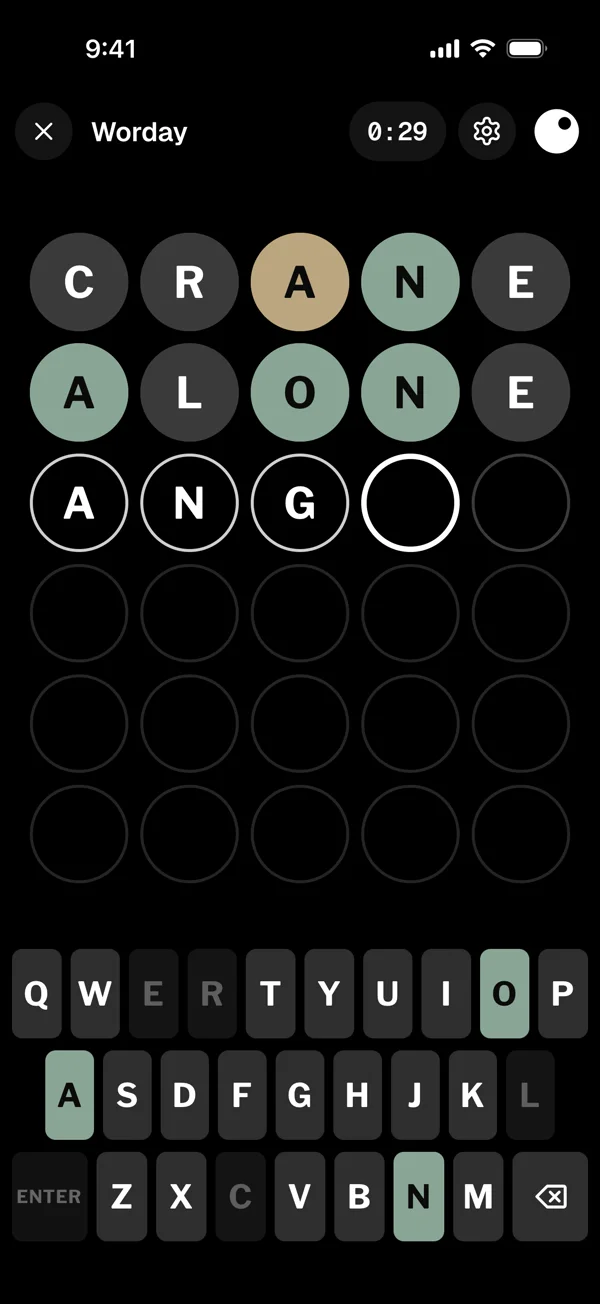
Task: Close the Worday game
Action: click(x=44, y=131)
